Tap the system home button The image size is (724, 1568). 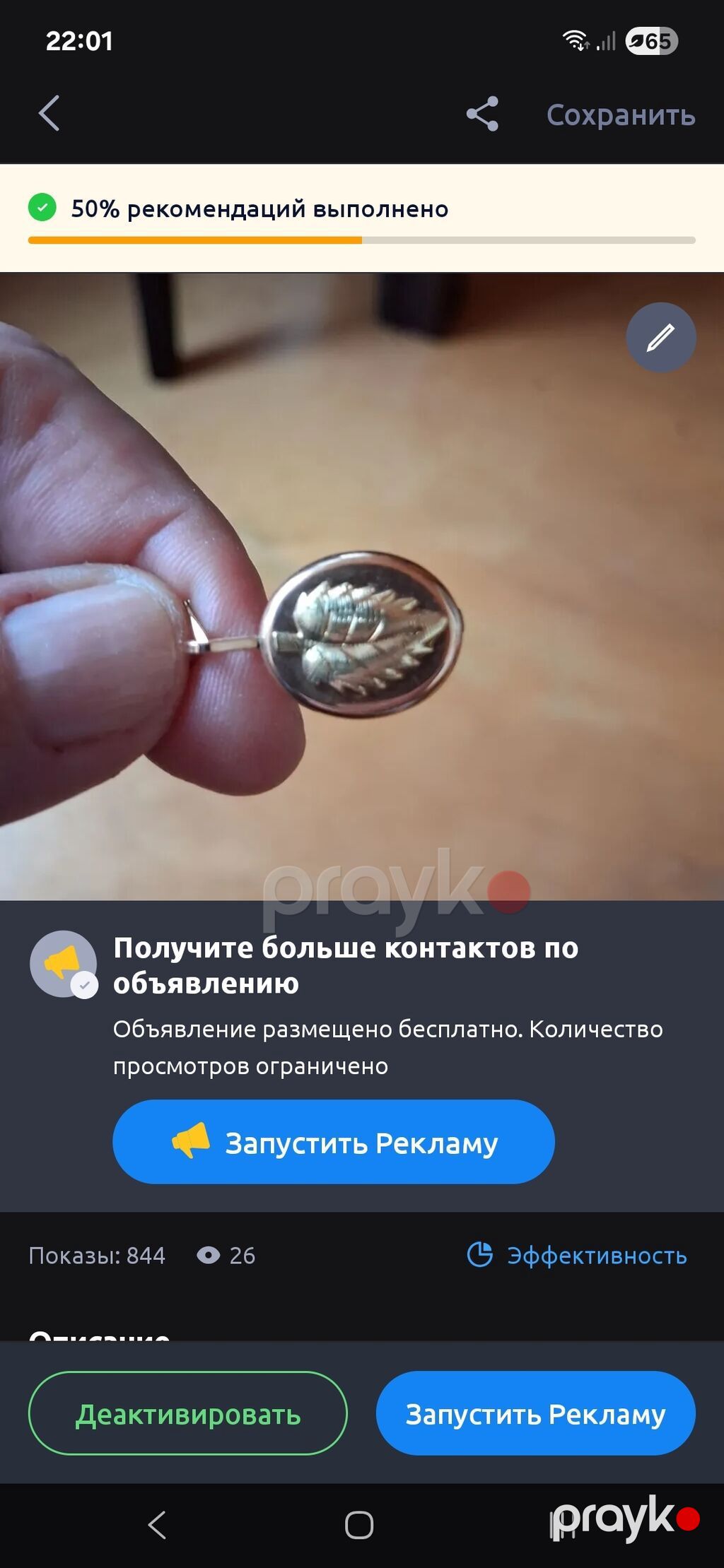(x=359, y=1525)
